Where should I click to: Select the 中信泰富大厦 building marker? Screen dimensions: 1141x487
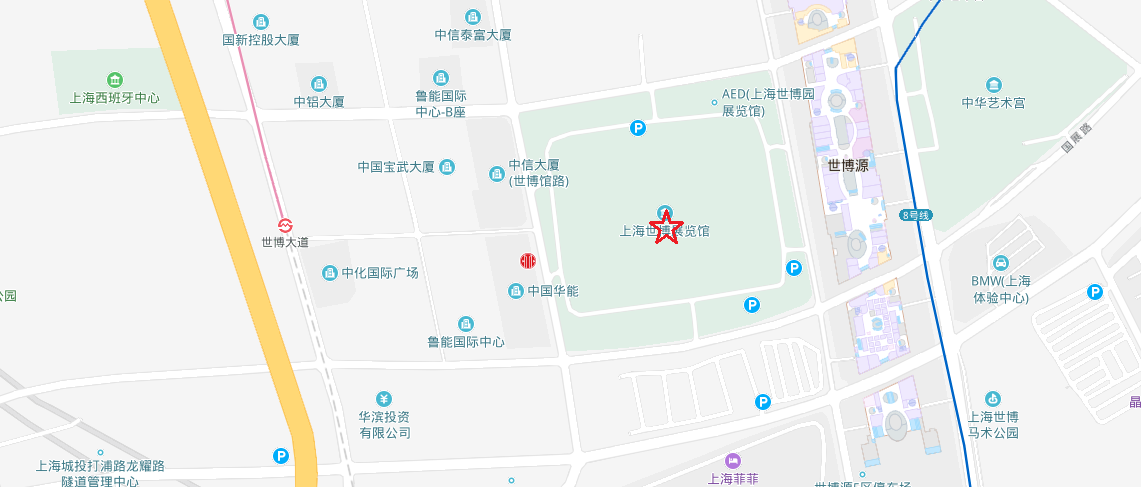coord(473,17)
